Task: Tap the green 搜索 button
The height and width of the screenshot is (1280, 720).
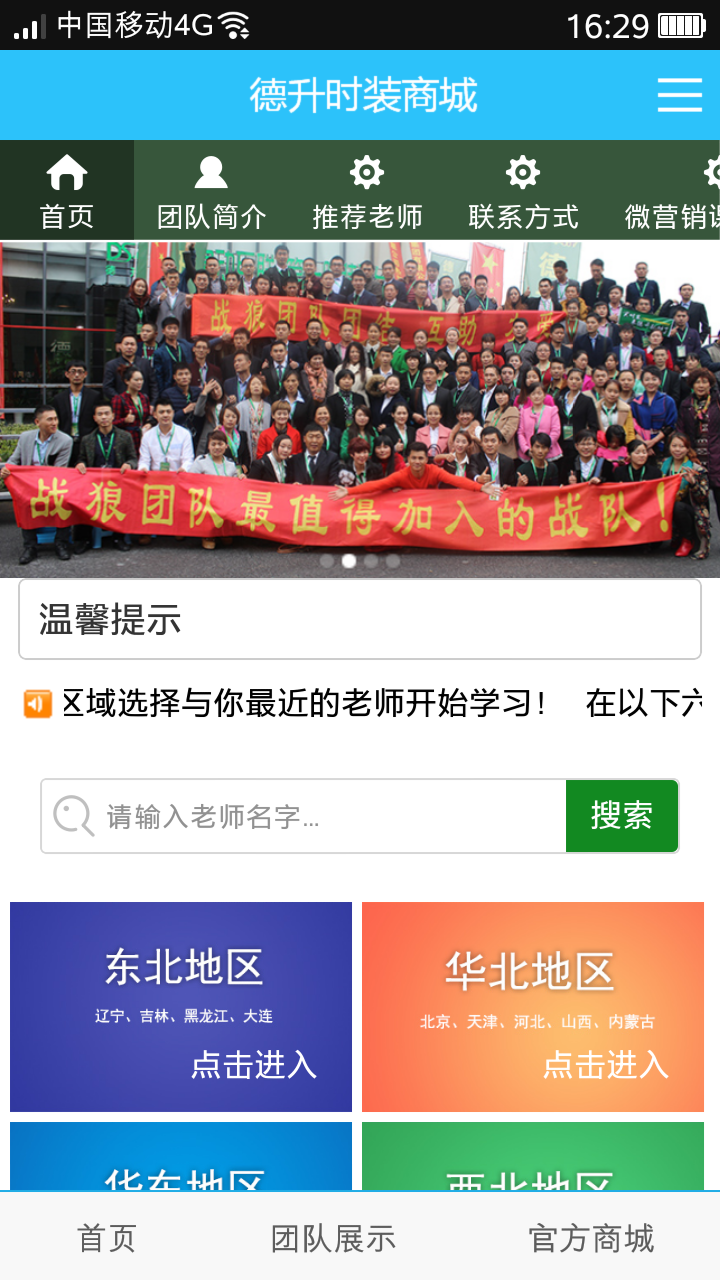Action: pos(622,816)
